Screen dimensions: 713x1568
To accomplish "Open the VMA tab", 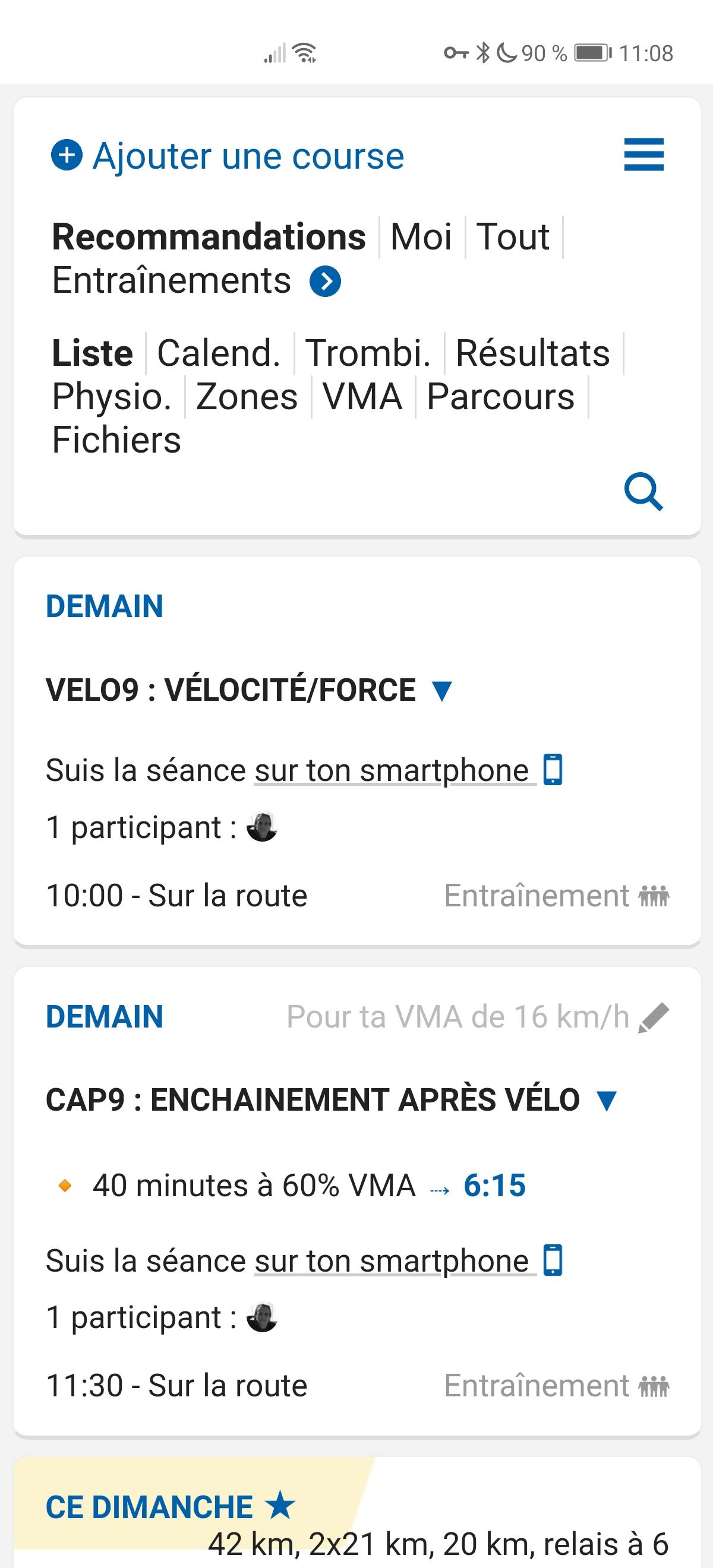I will coord(362,397).
